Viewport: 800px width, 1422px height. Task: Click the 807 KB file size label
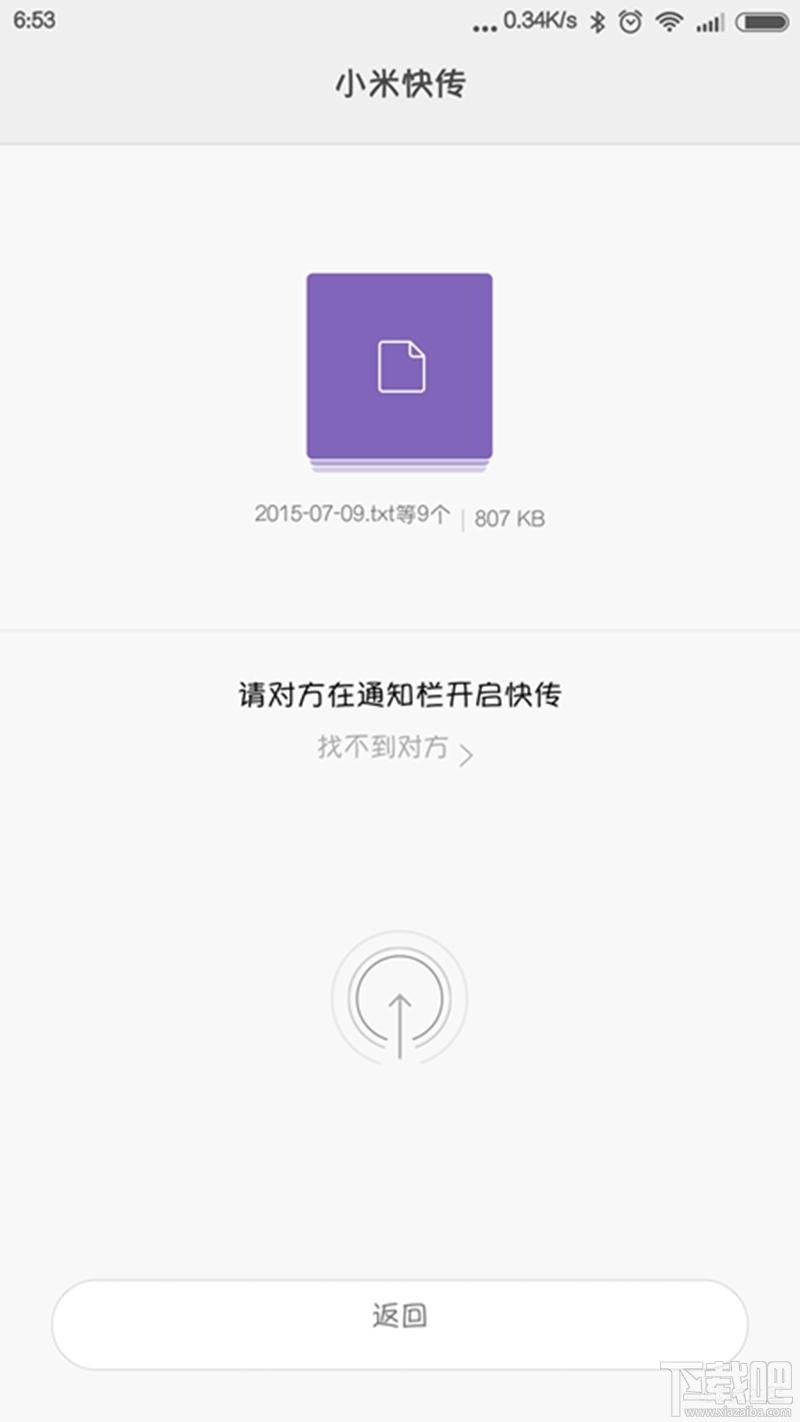[x=509, y=517]
